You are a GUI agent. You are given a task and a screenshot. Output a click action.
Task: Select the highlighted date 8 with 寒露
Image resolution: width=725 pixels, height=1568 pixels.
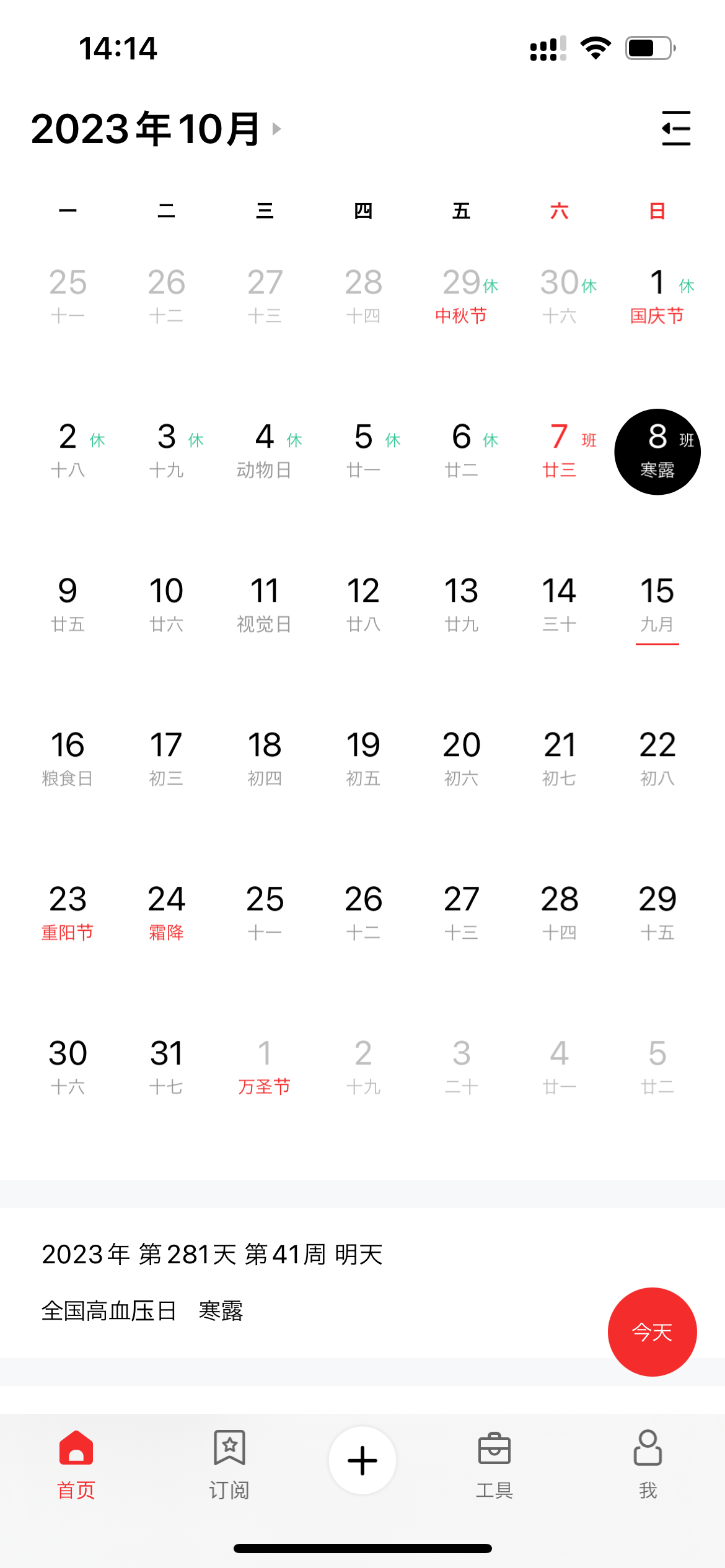pos(656,451)
